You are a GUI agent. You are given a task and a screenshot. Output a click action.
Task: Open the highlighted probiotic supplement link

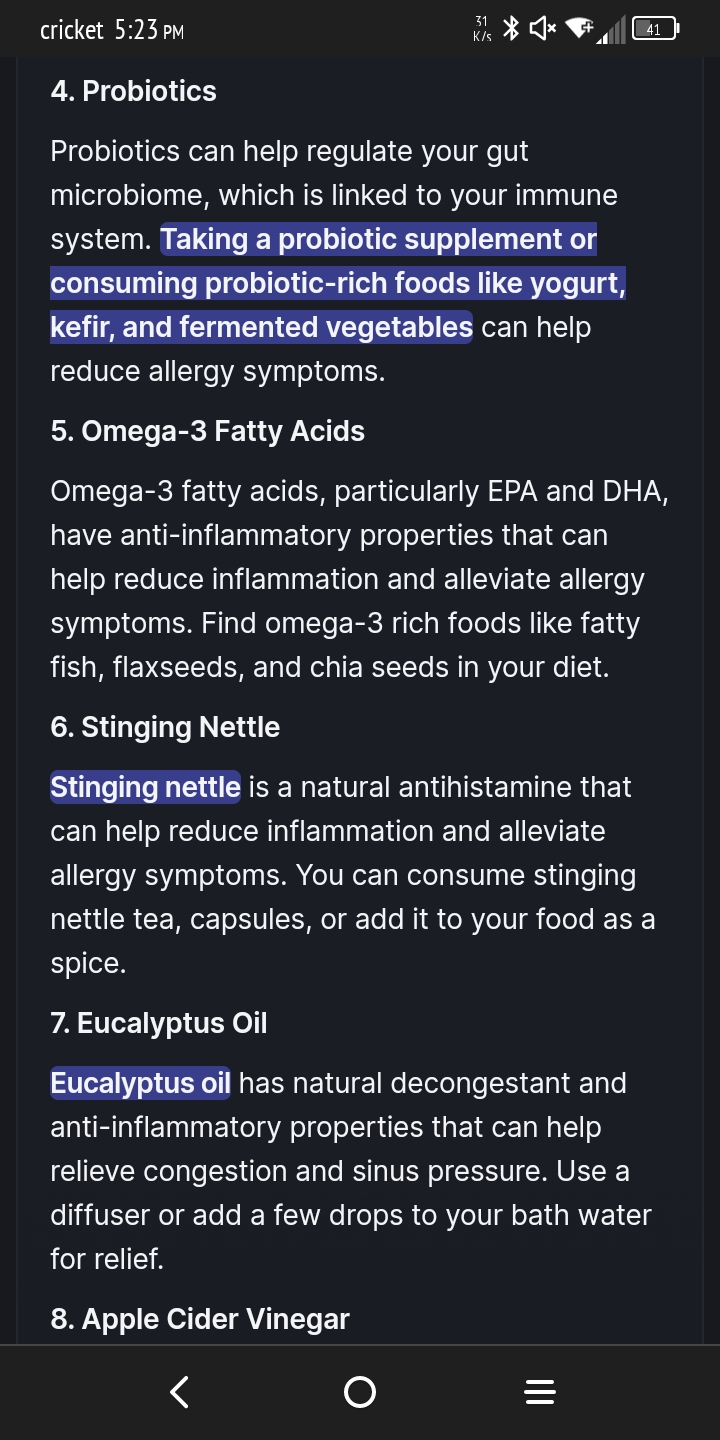pyautogui.click(x=338, y=284)
